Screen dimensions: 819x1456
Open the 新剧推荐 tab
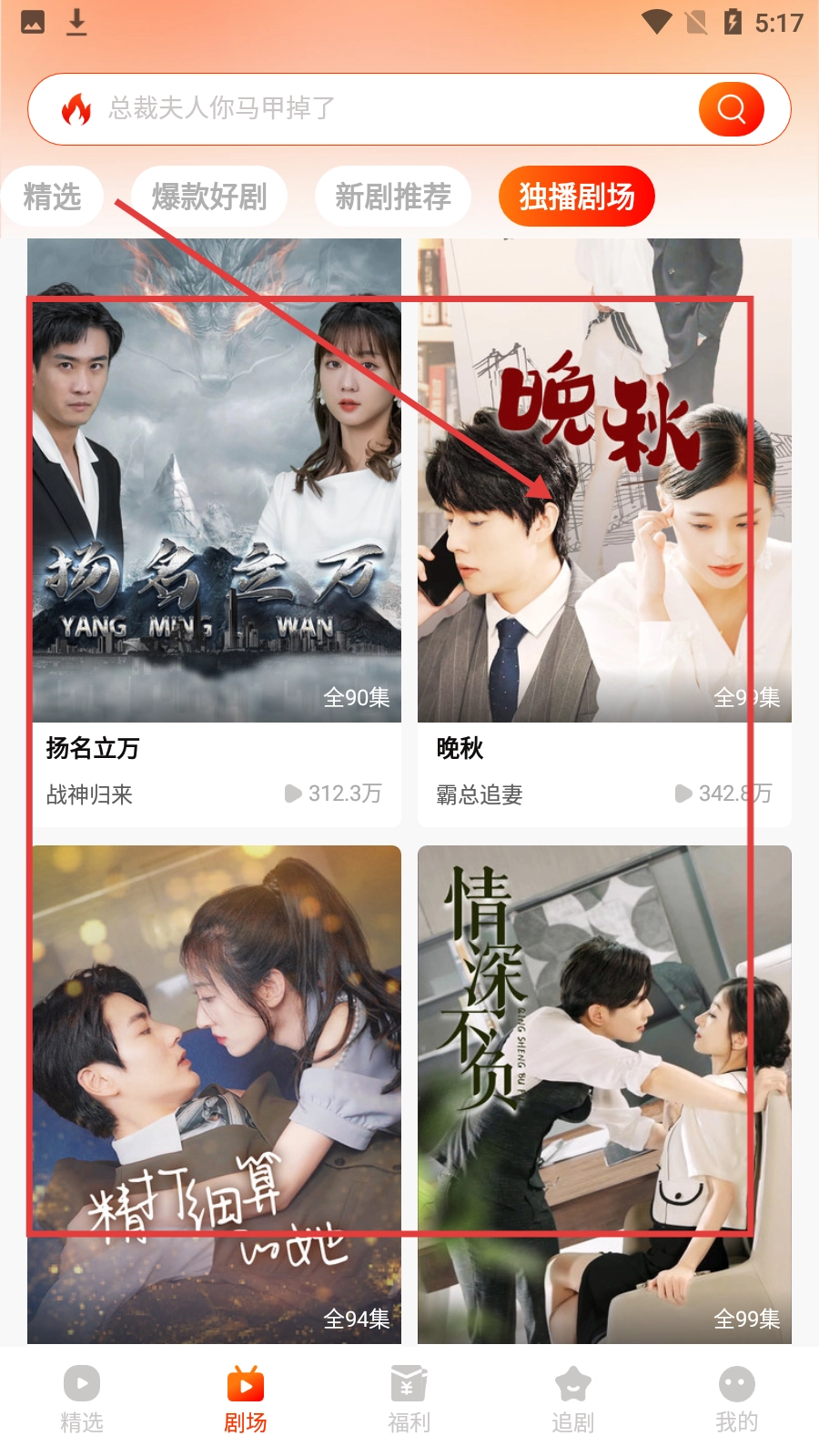point(393,197)
